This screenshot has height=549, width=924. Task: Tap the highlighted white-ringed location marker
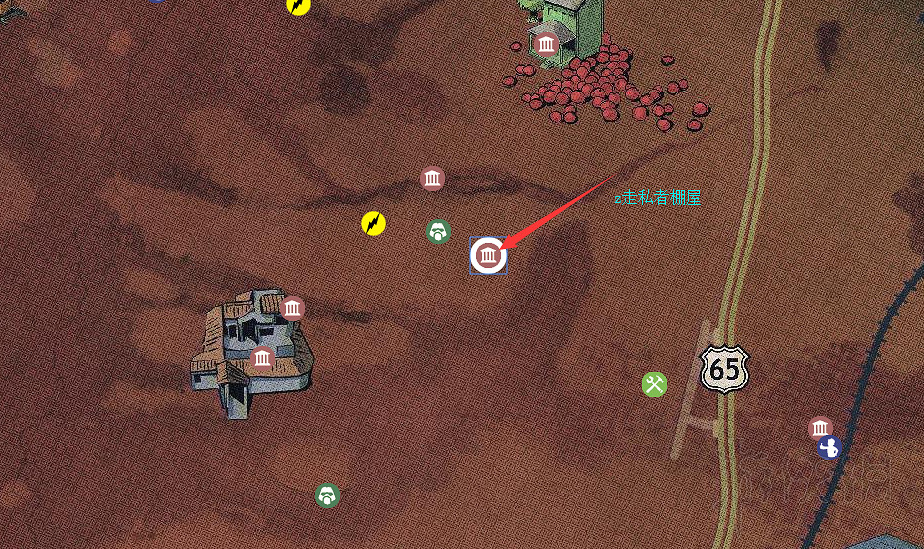(x=488, y=256)
